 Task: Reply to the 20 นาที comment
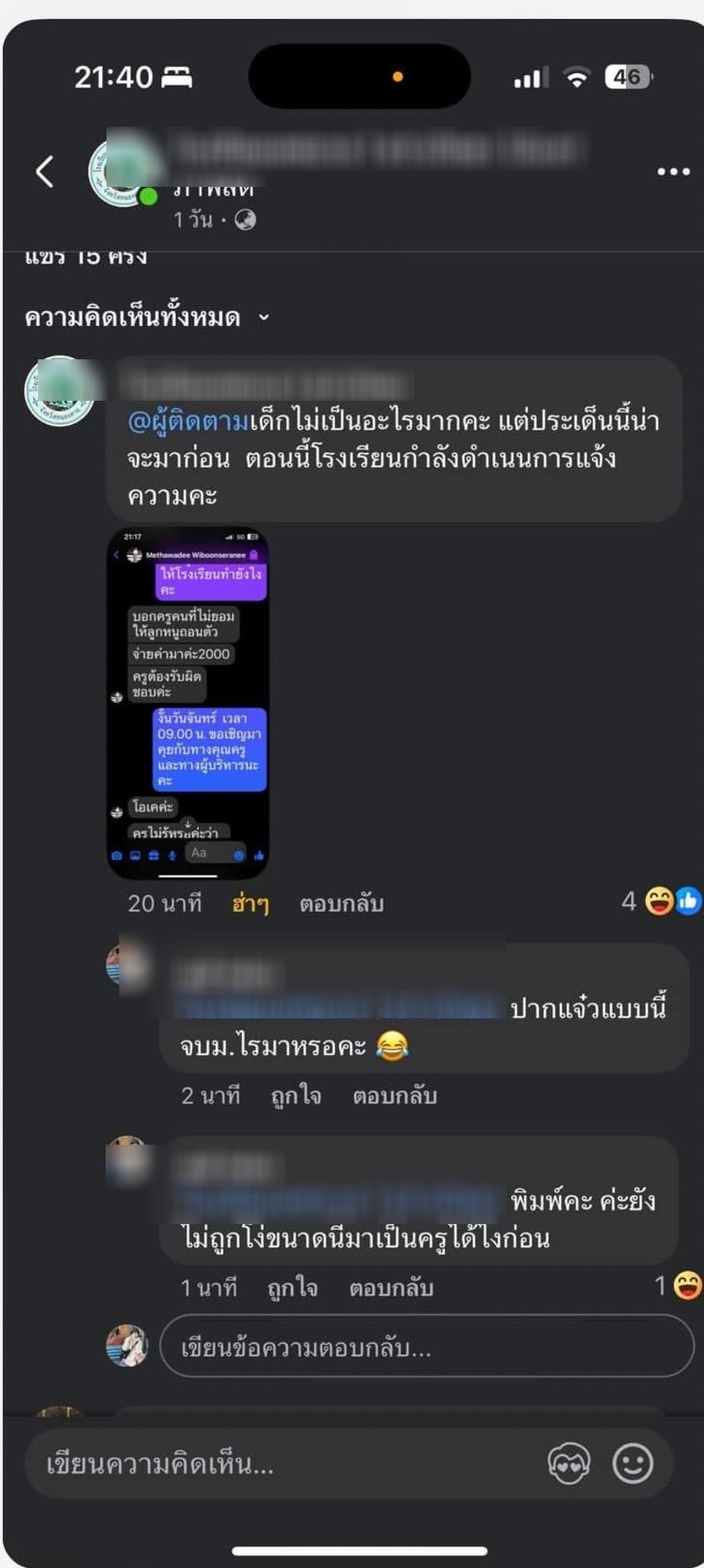click(x=341, y=904)
